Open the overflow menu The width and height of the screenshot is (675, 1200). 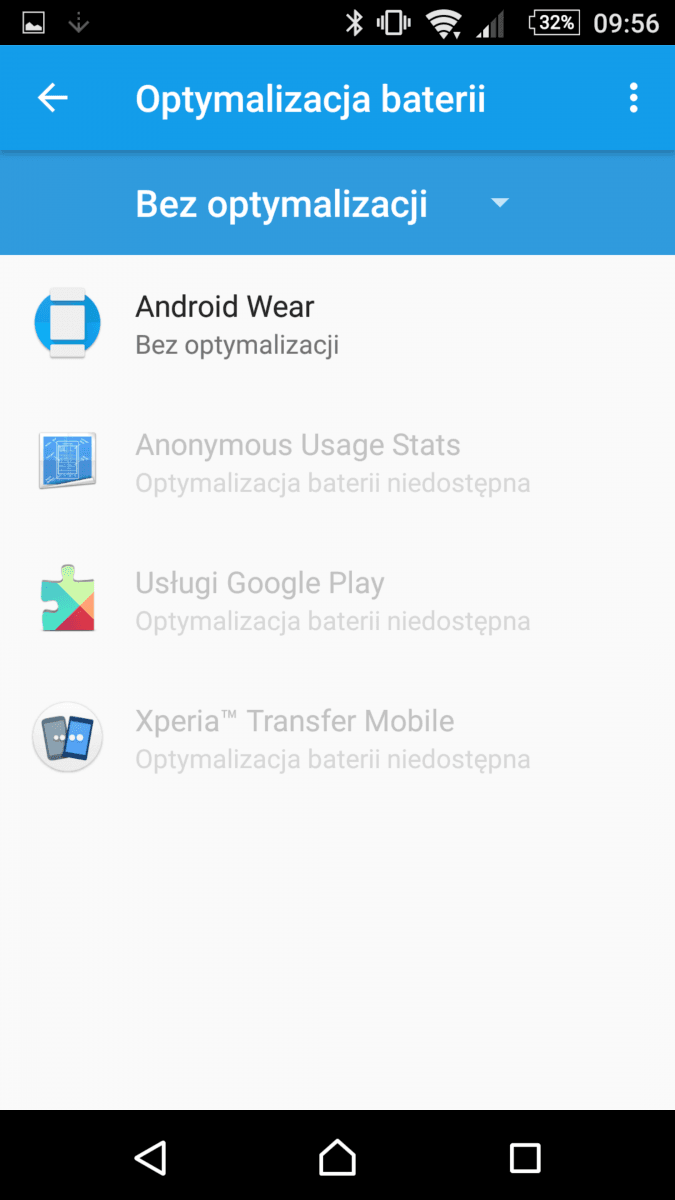(x=633, y=98)
